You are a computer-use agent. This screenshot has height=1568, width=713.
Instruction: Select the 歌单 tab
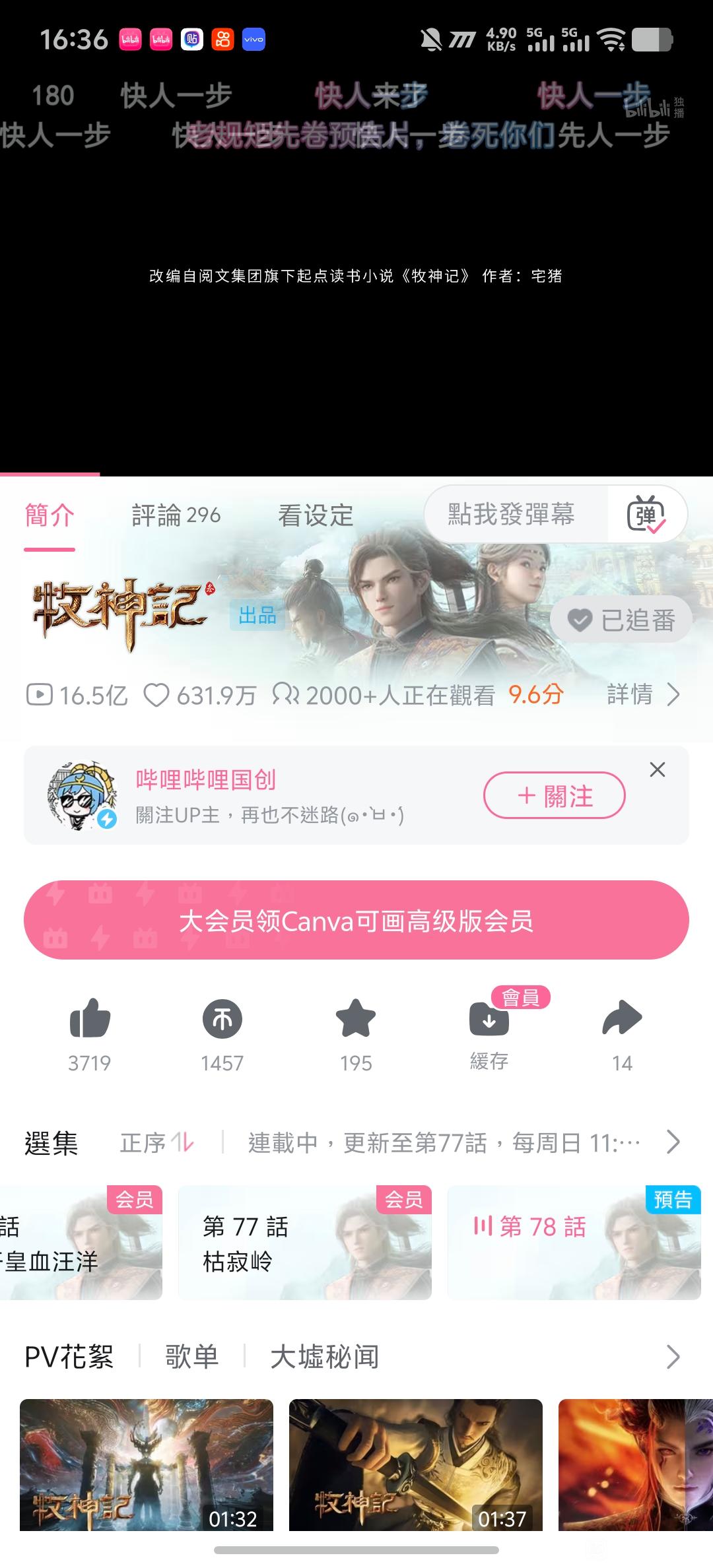191,1357
